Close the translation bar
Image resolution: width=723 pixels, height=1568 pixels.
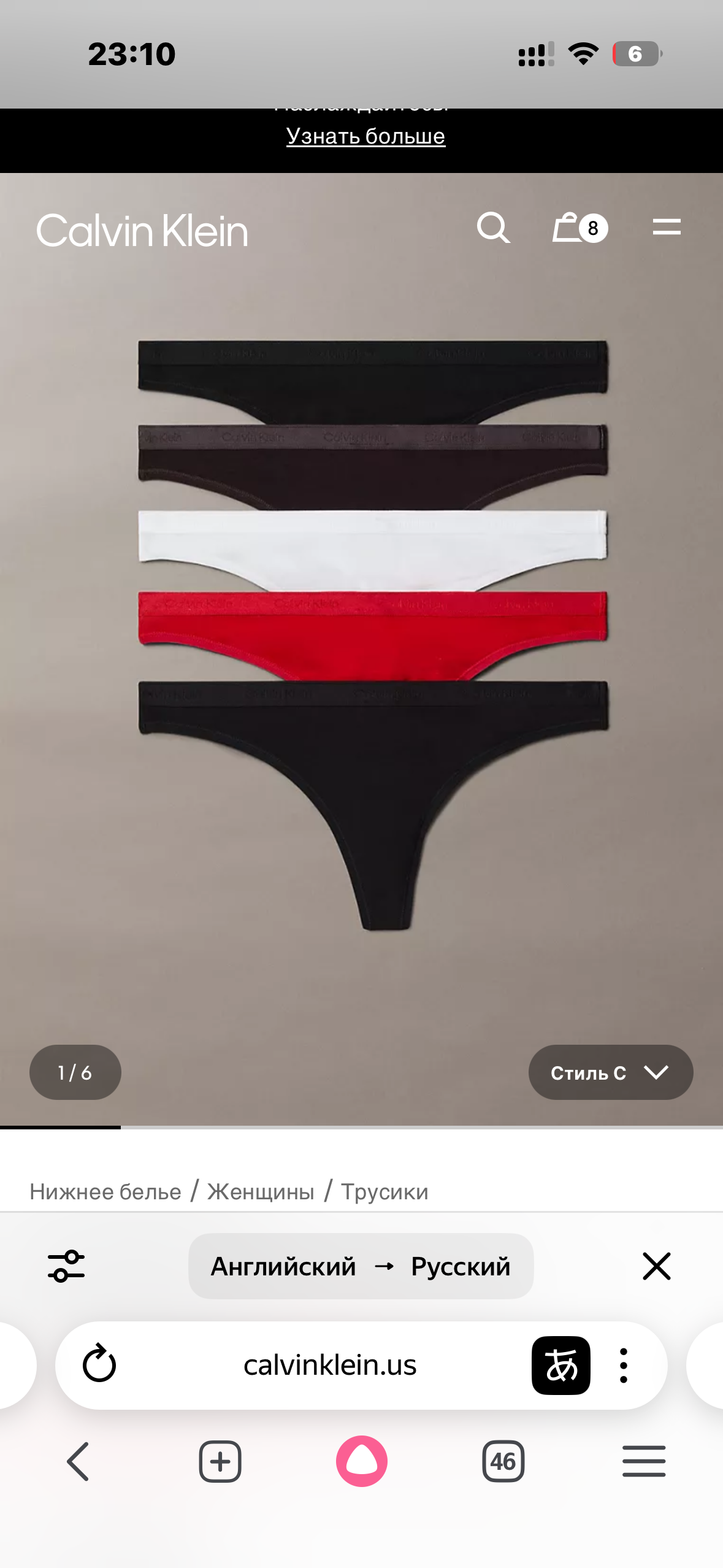[x=656, y=1266]
